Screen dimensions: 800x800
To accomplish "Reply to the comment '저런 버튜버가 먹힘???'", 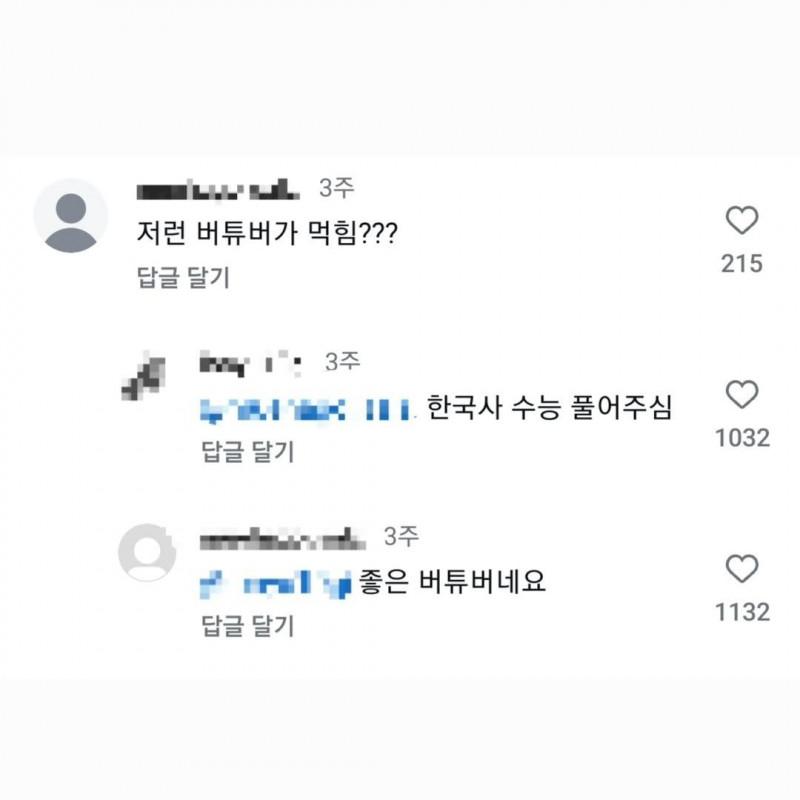I will click(183, 278).
